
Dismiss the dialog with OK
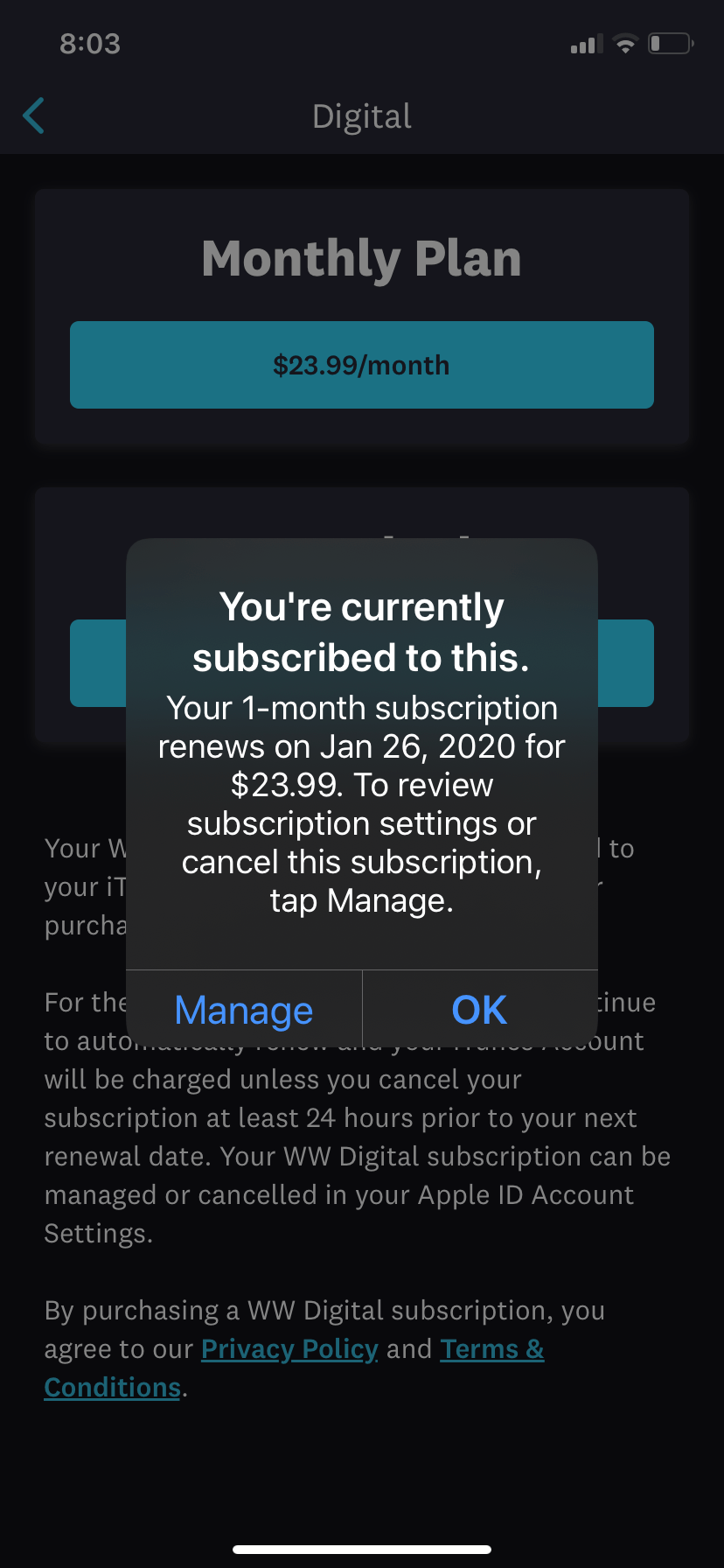click(479, 1010)
